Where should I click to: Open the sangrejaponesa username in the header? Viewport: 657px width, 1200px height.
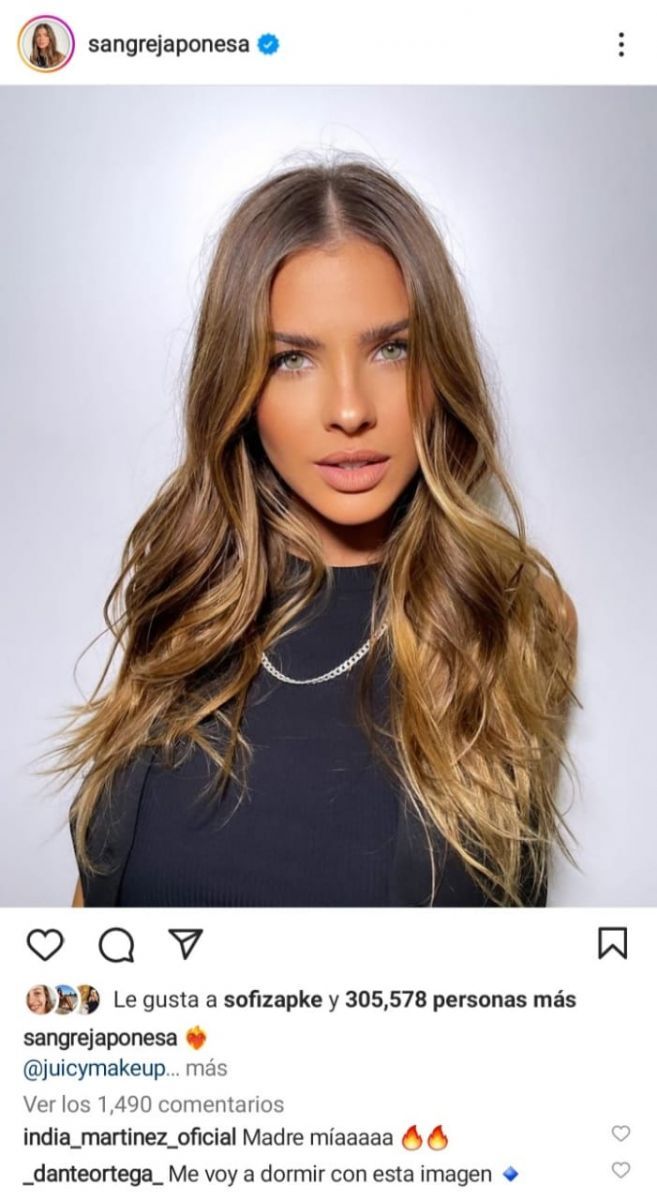point(167,44)
